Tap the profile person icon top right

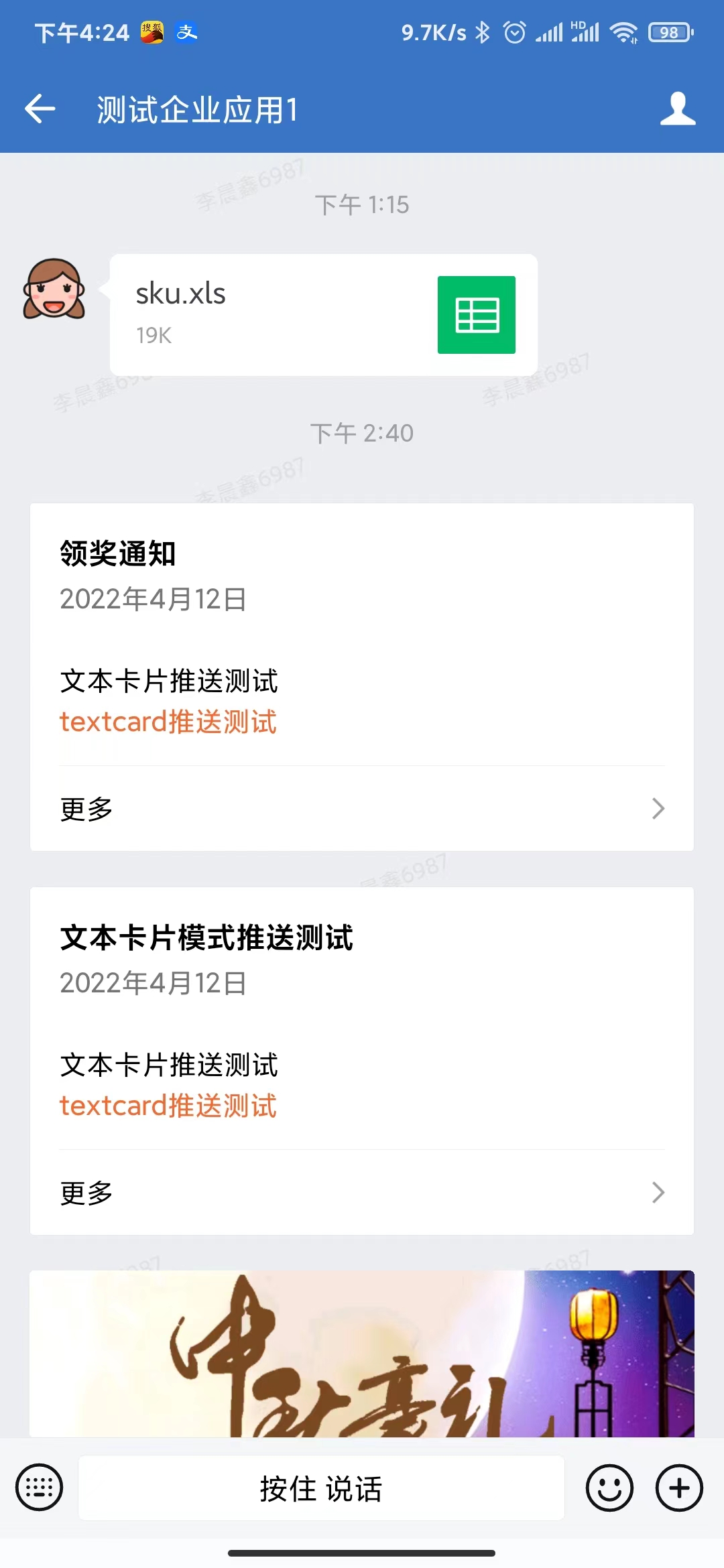[678, 109]
